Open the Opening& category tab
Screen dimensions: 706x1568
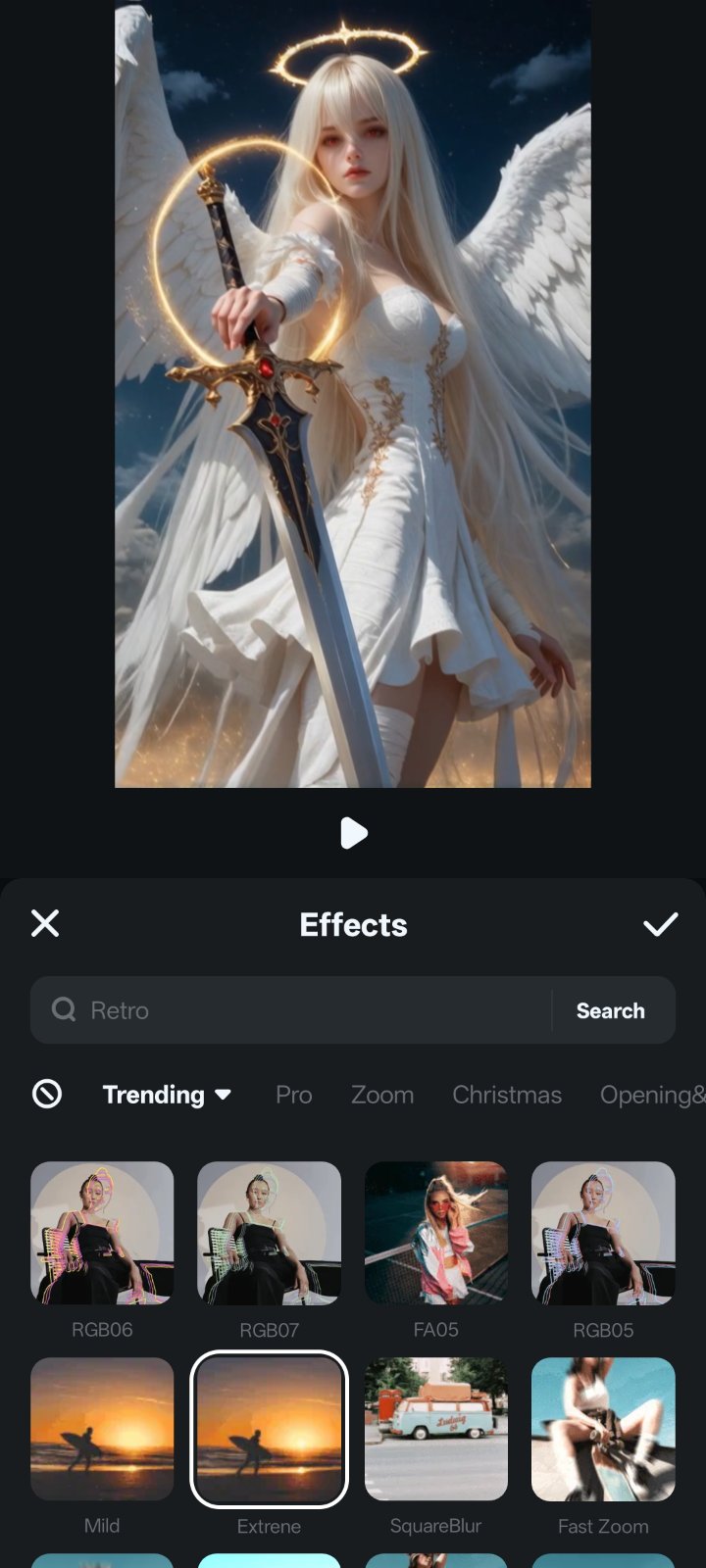coord(652,1095)
